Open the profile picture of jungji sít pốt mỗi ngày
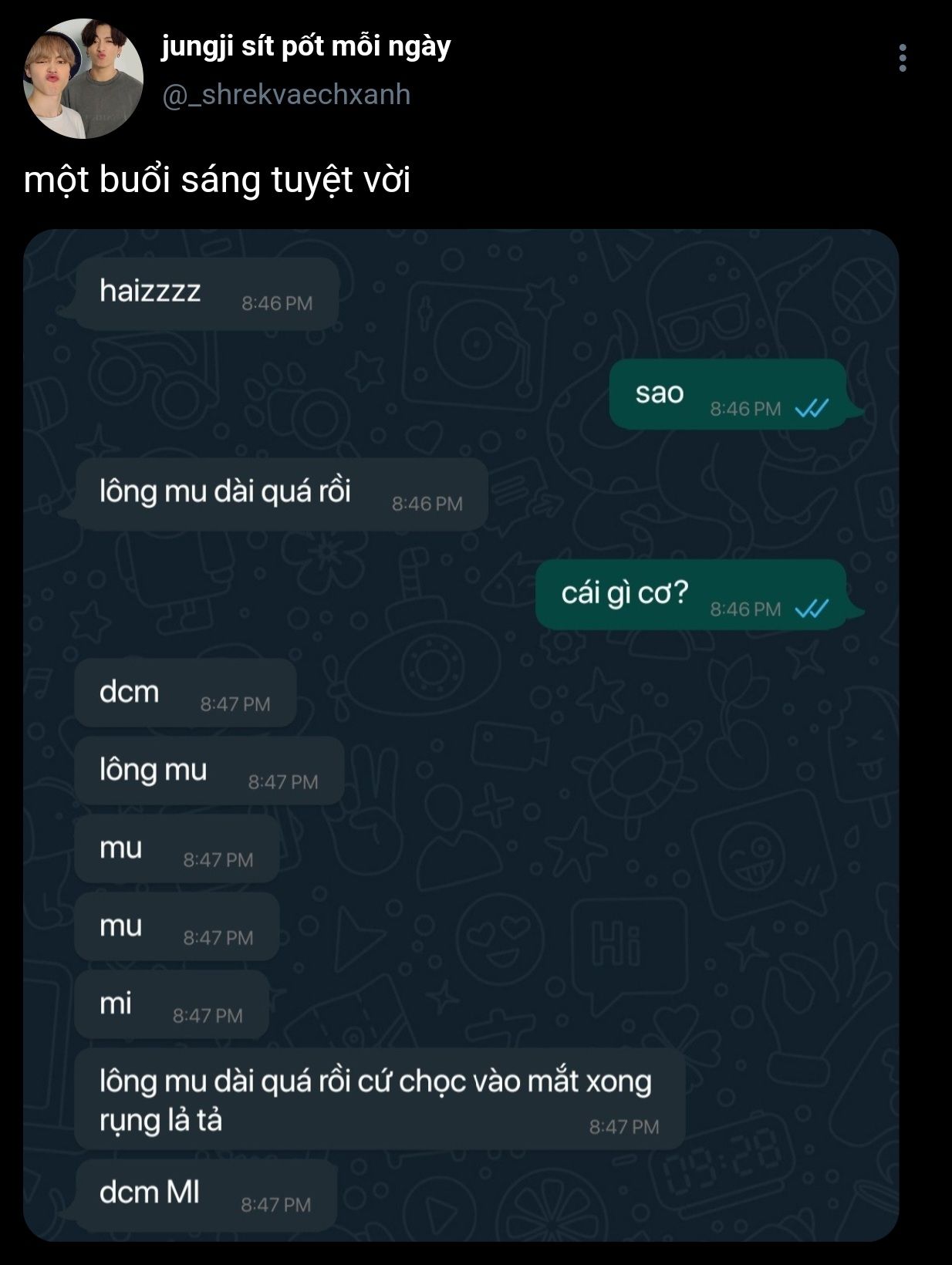Screen dimensions: 952x1265 pos(83,79)
